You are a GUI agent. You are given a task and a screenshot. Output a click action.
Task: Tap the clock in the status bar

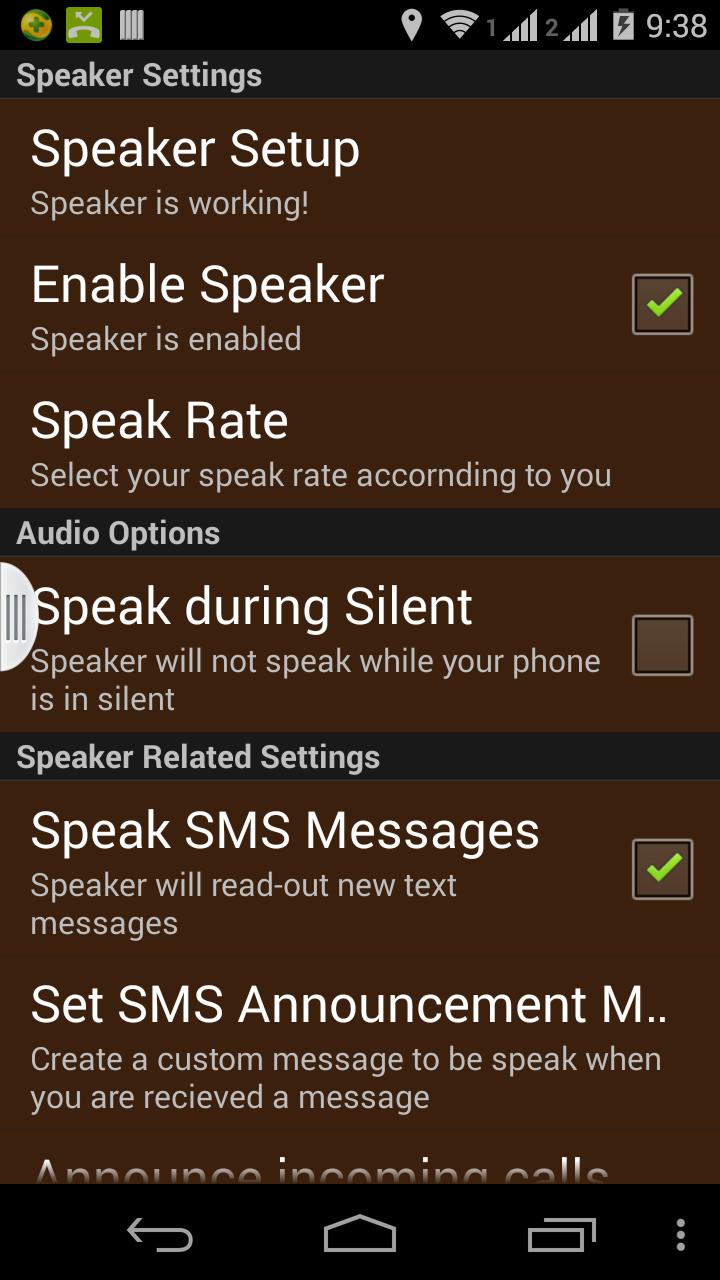(676, 28)
